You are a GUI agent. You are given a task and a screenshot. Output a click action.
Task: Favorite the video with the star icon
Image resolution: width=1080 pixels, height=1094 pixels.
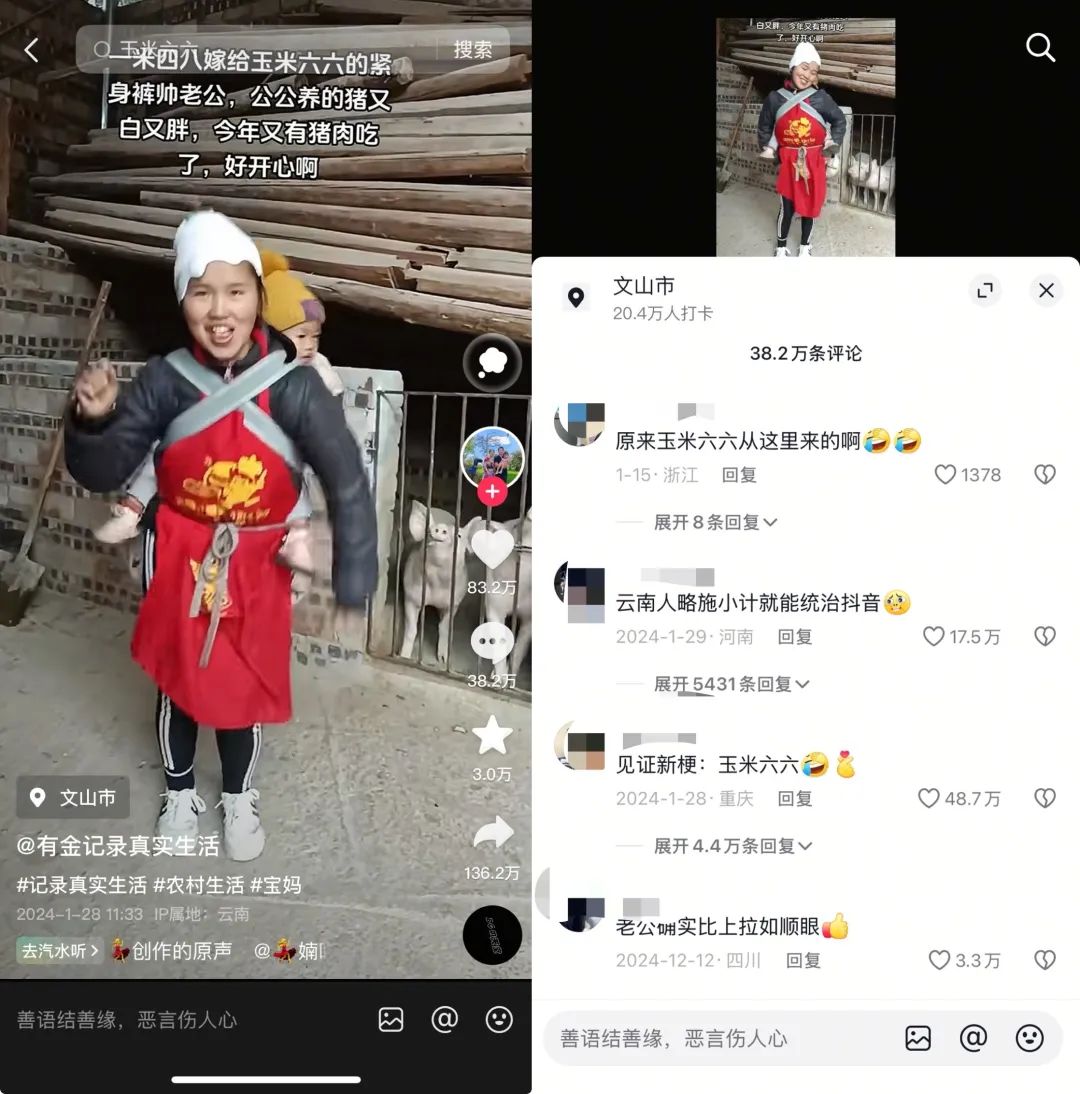click(x=492, y=736)
